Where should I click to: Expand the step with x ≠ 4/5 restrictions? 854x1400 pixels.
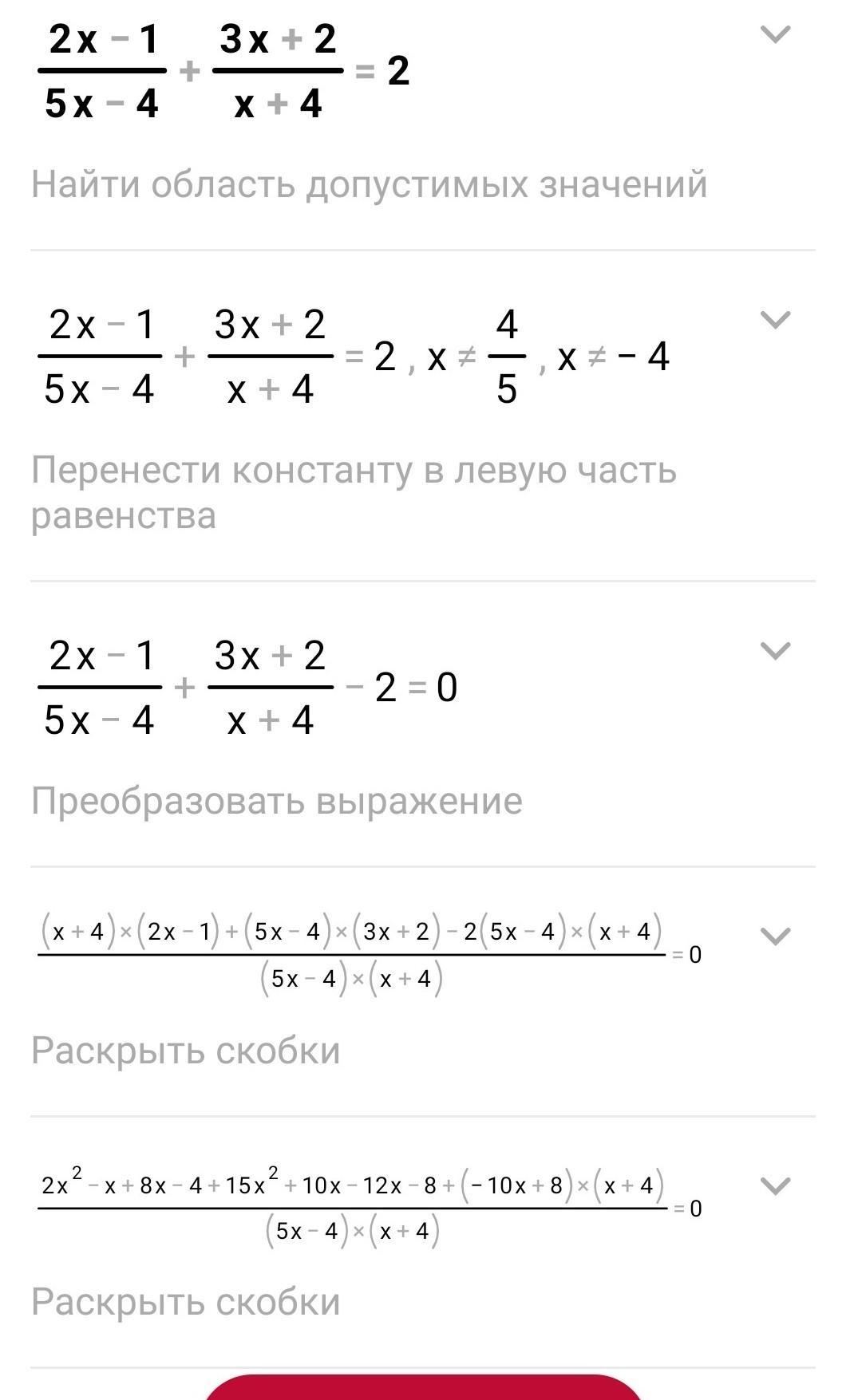(775, 321)
